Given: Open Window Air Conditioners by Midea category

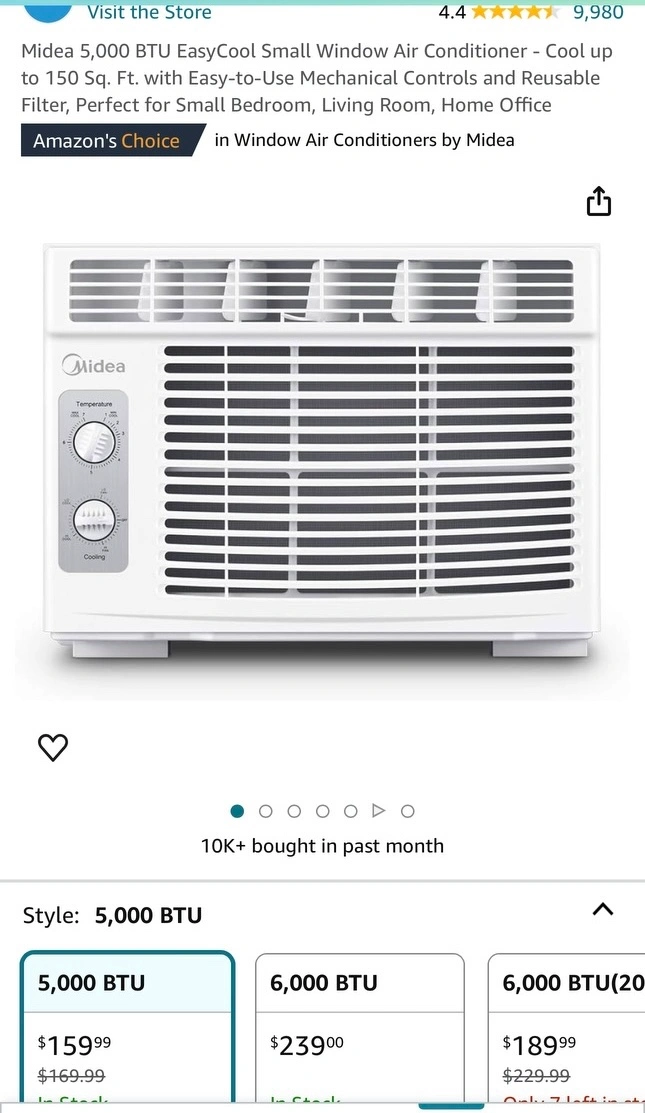Looking at the screenshot, I should tap(364, 140).
